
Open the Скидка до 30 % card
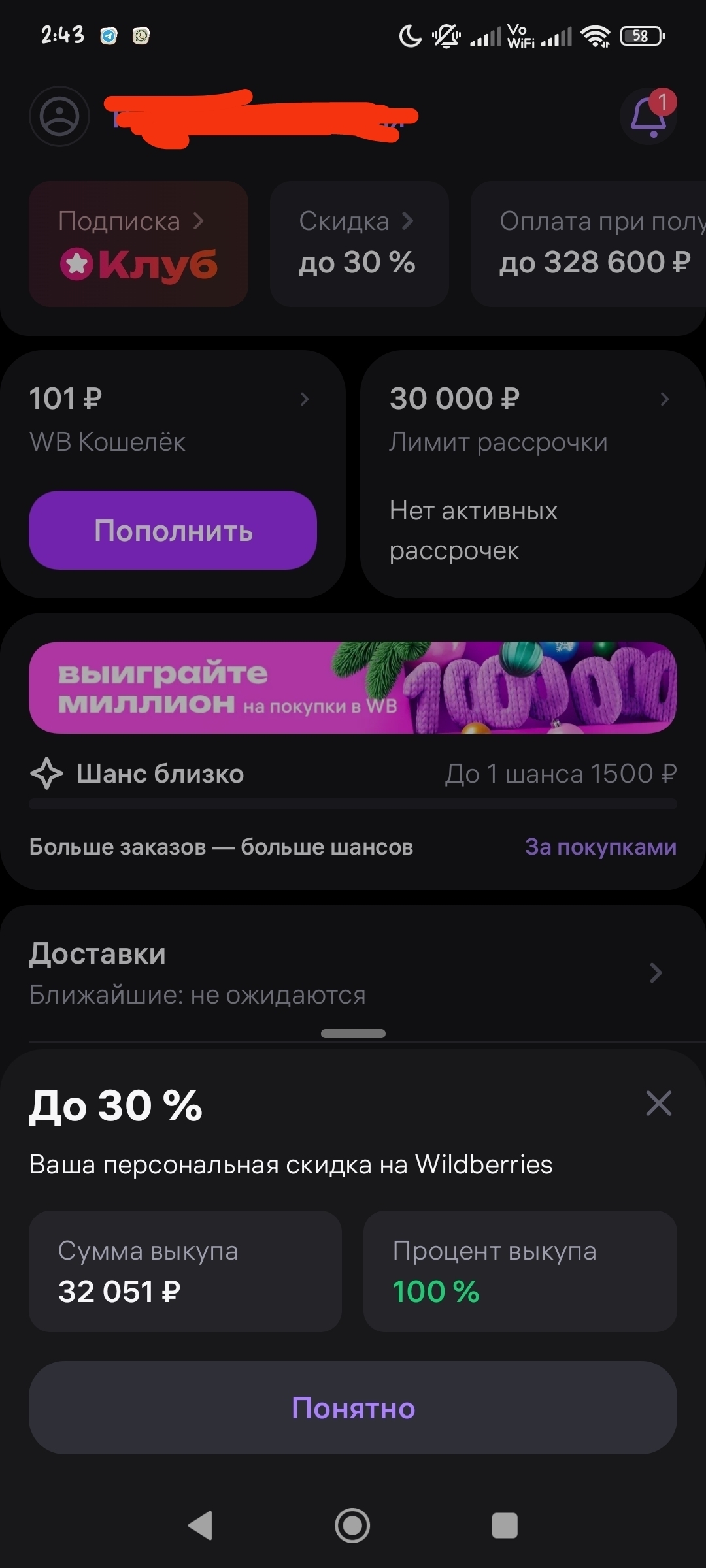359,244
